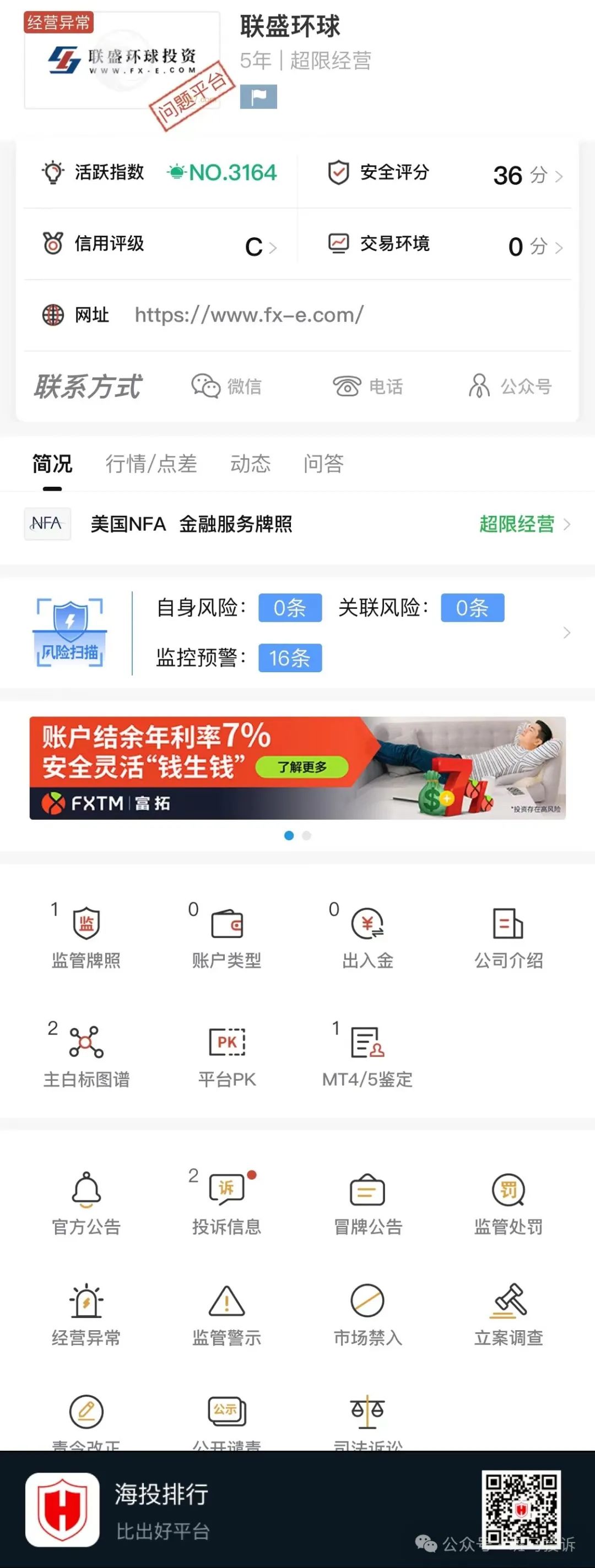The width and height of the screenshot is (595, 1568).
Task: Contact via WeChat (微信)
Action: (x=226, y=386)
